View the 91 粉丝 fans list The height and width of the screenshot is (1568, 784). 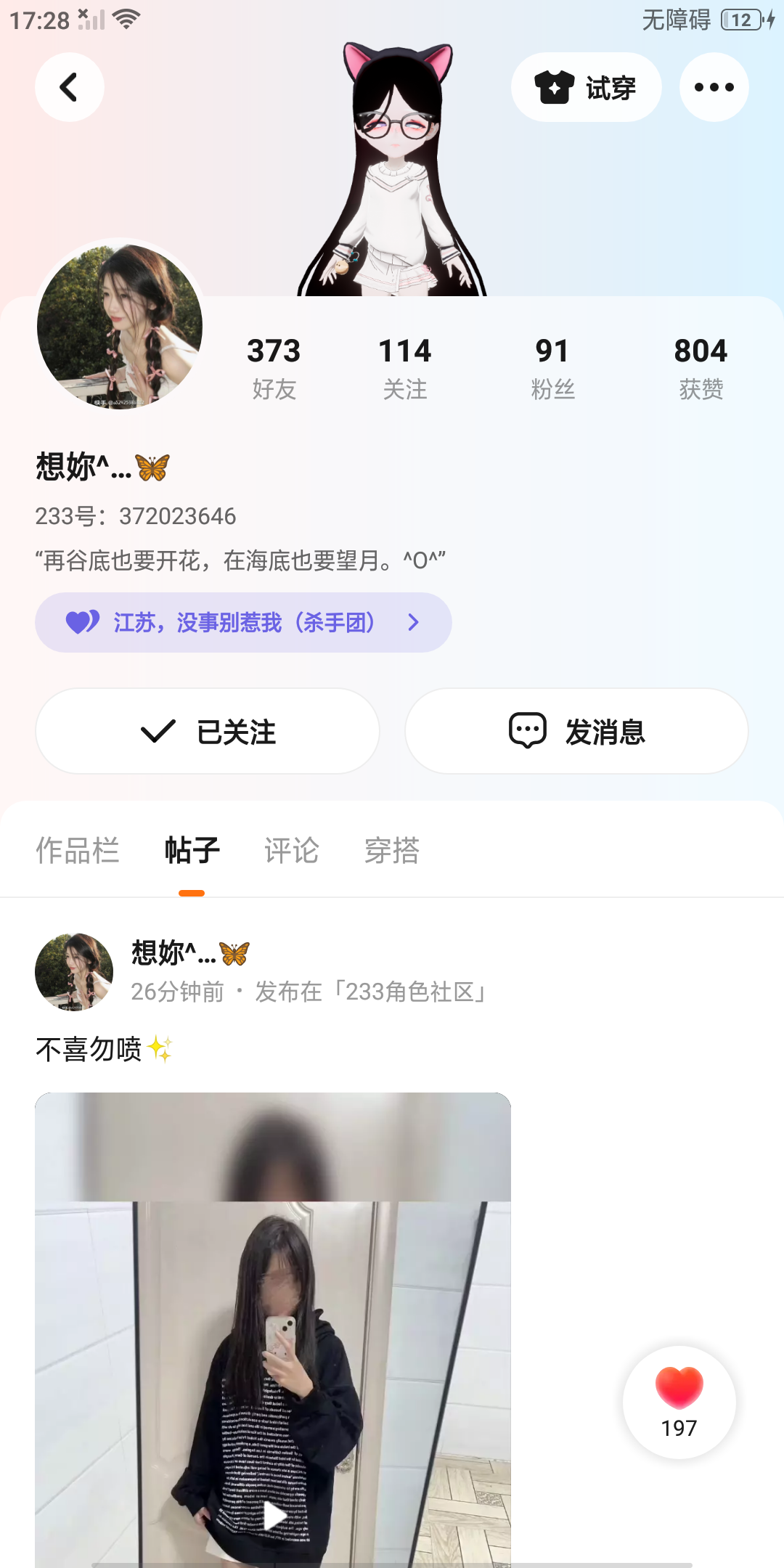(x=552, y=368)
